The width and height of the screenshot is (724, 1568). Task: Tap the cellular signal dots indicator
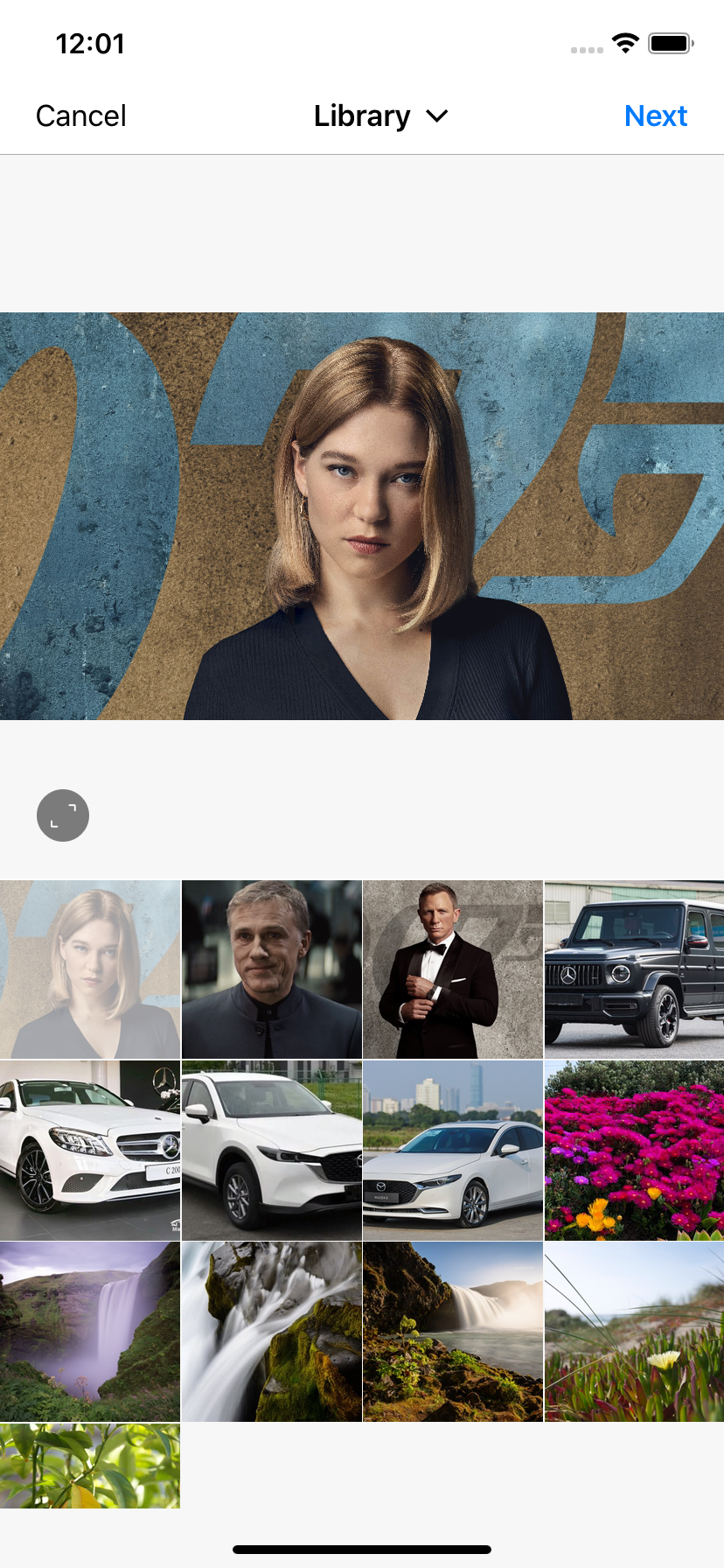584,50
